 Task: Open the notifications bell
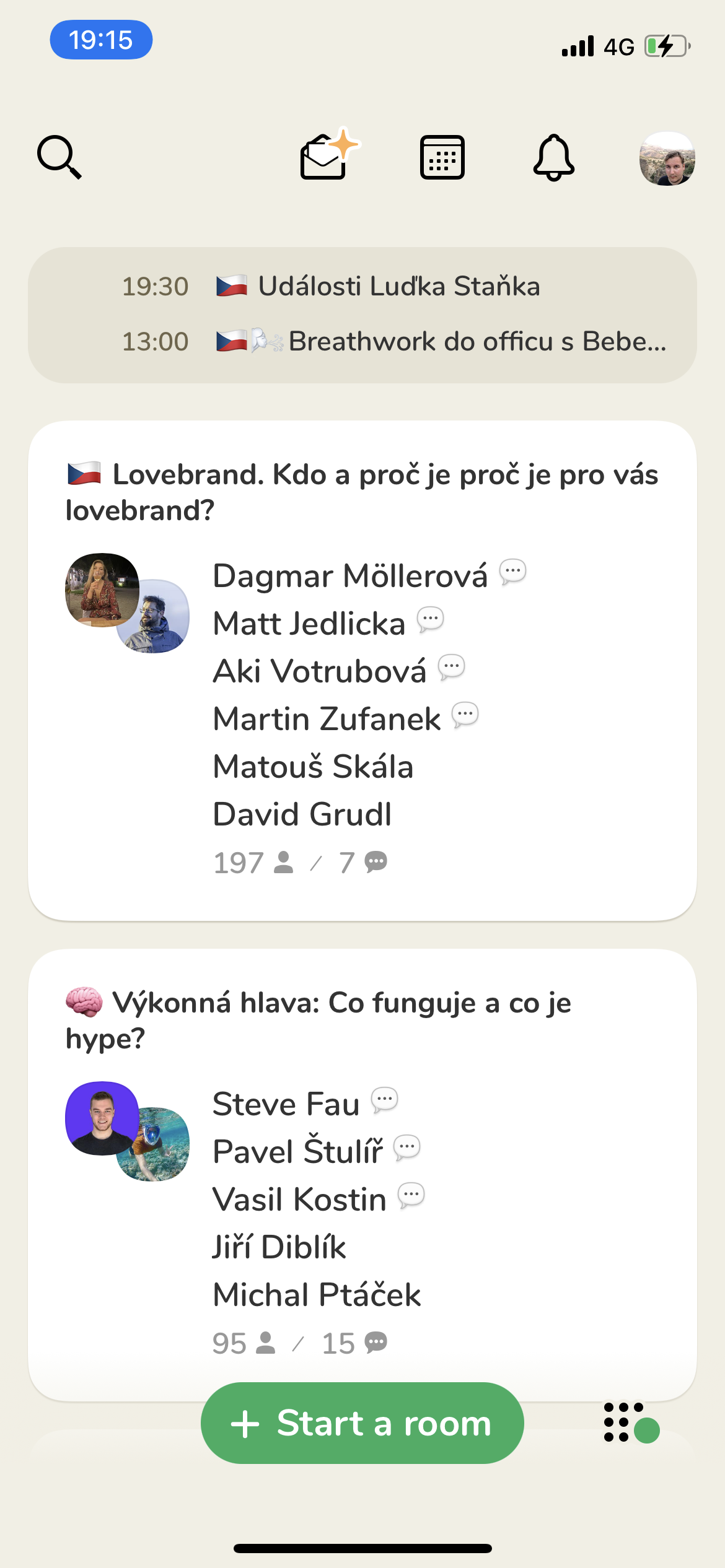[554, 157]
